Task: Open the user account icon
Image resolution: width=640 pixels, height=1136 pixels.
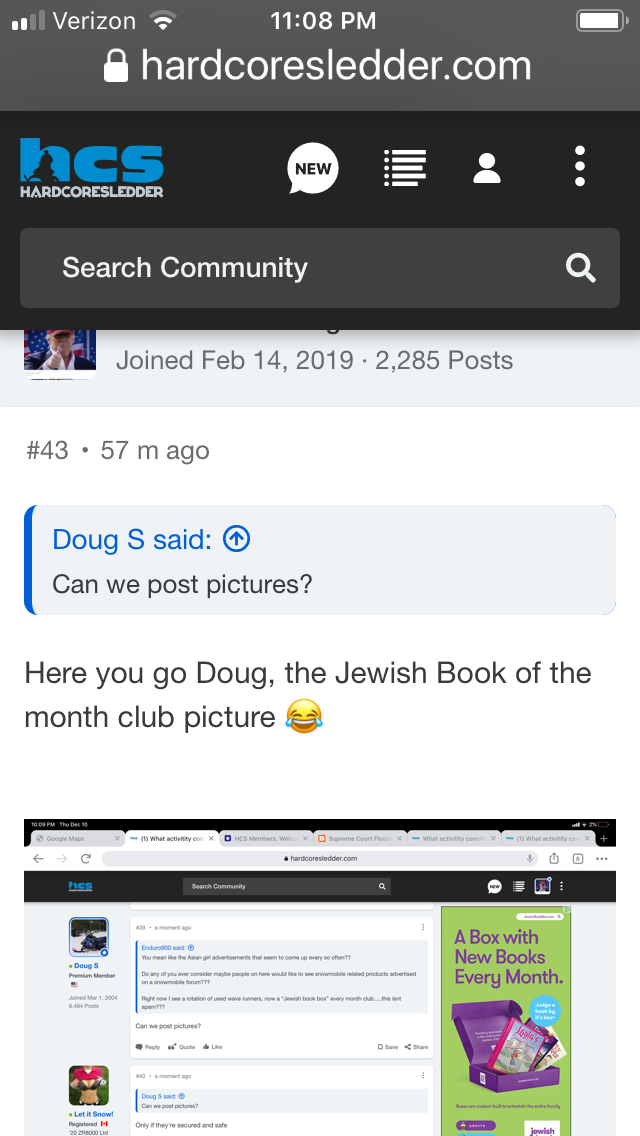Action: [487, 168]
